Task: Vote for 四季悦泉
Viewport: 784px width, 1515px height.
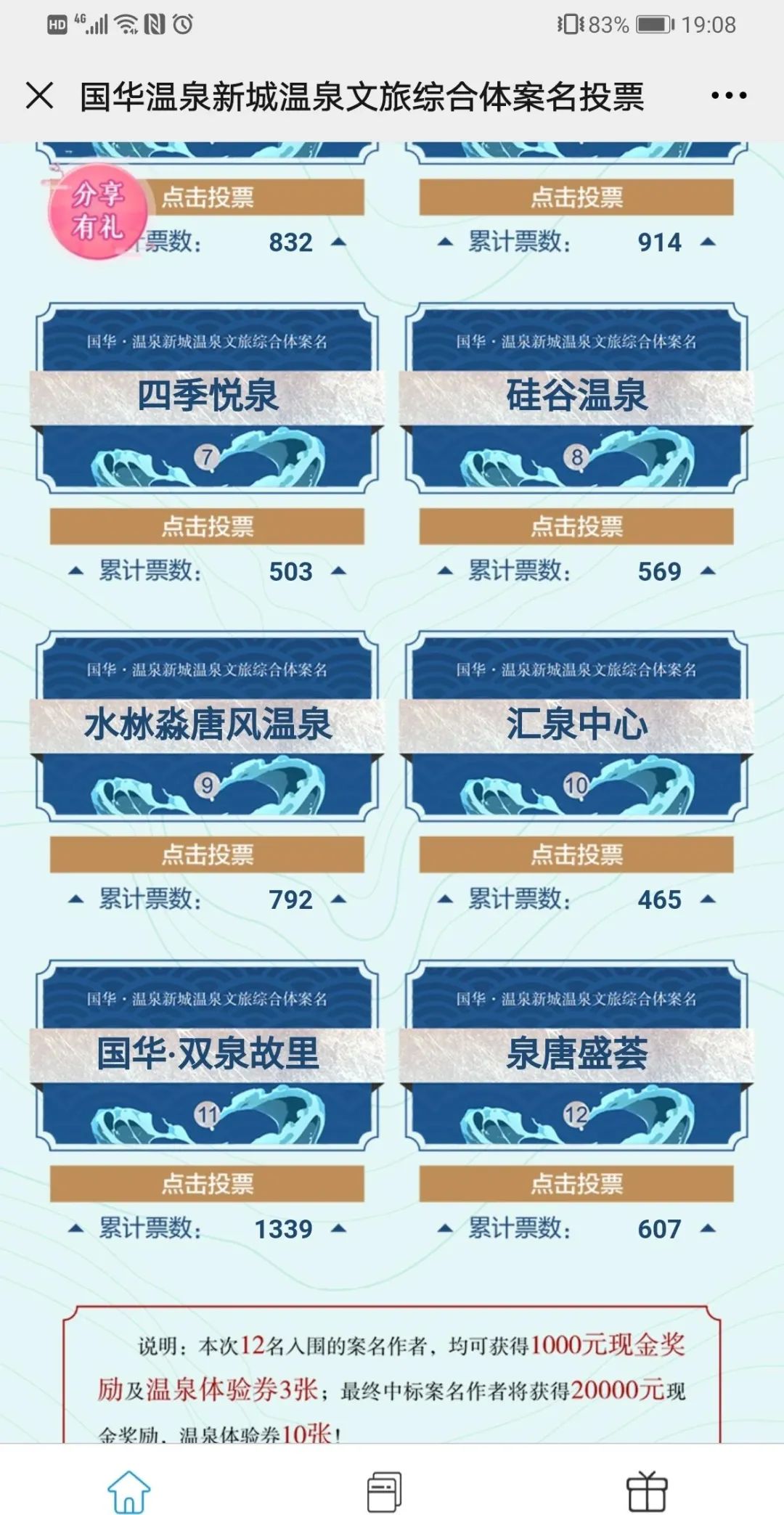Action: (207, 526)
